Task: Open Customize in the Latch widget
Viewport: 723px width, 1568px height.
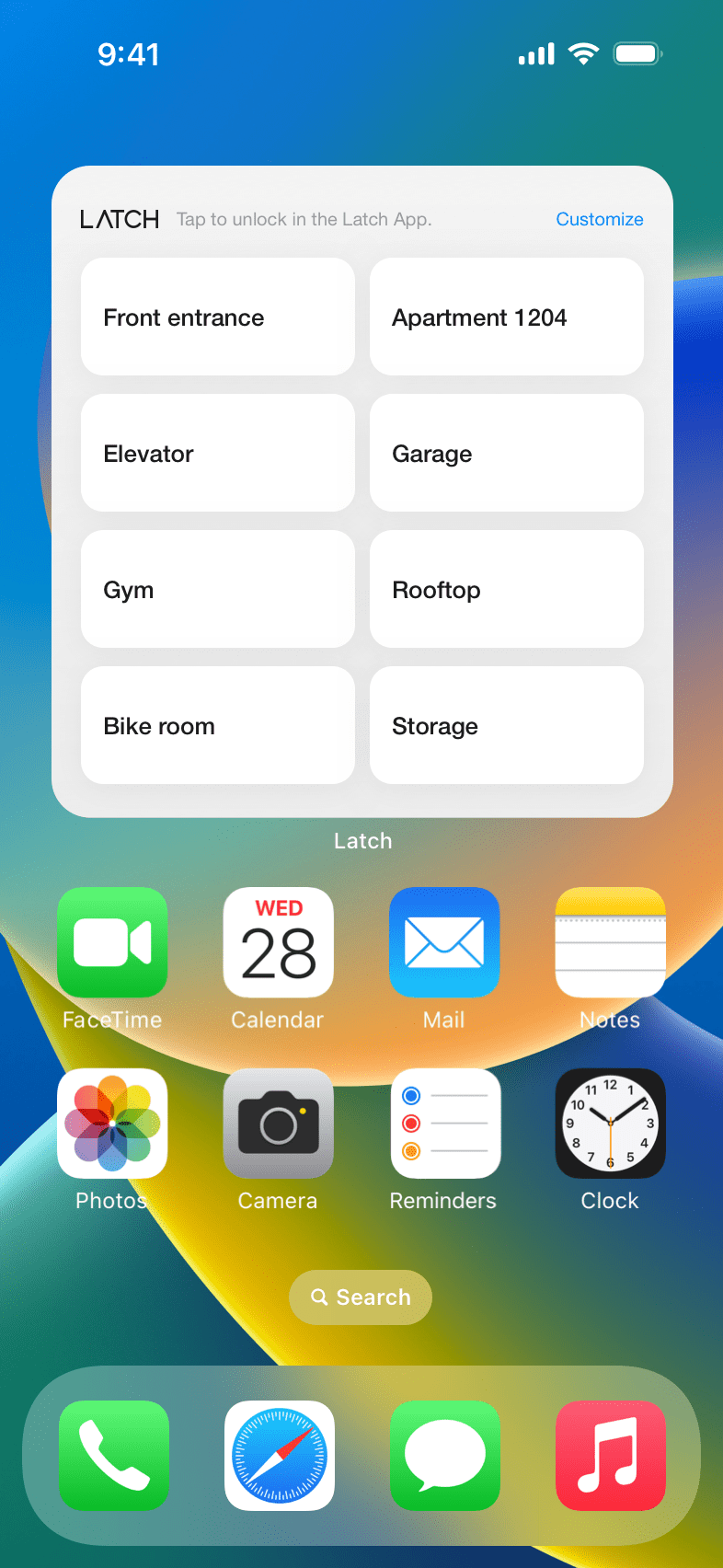Action: 599,219
